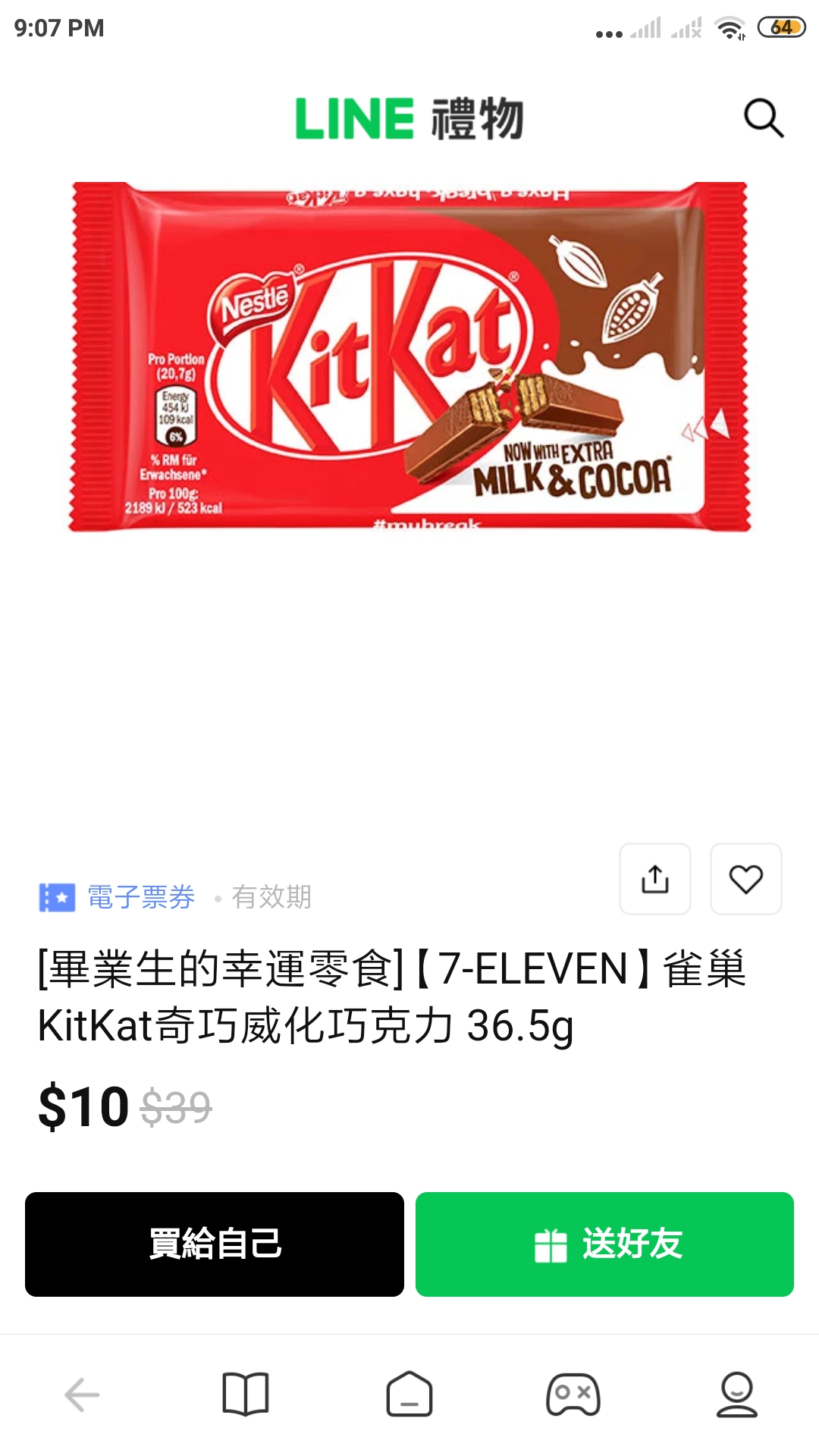Viewport: 819px width, 1456px height.
Task: Open the KitKat product image
Action: (x=409, y=356)
